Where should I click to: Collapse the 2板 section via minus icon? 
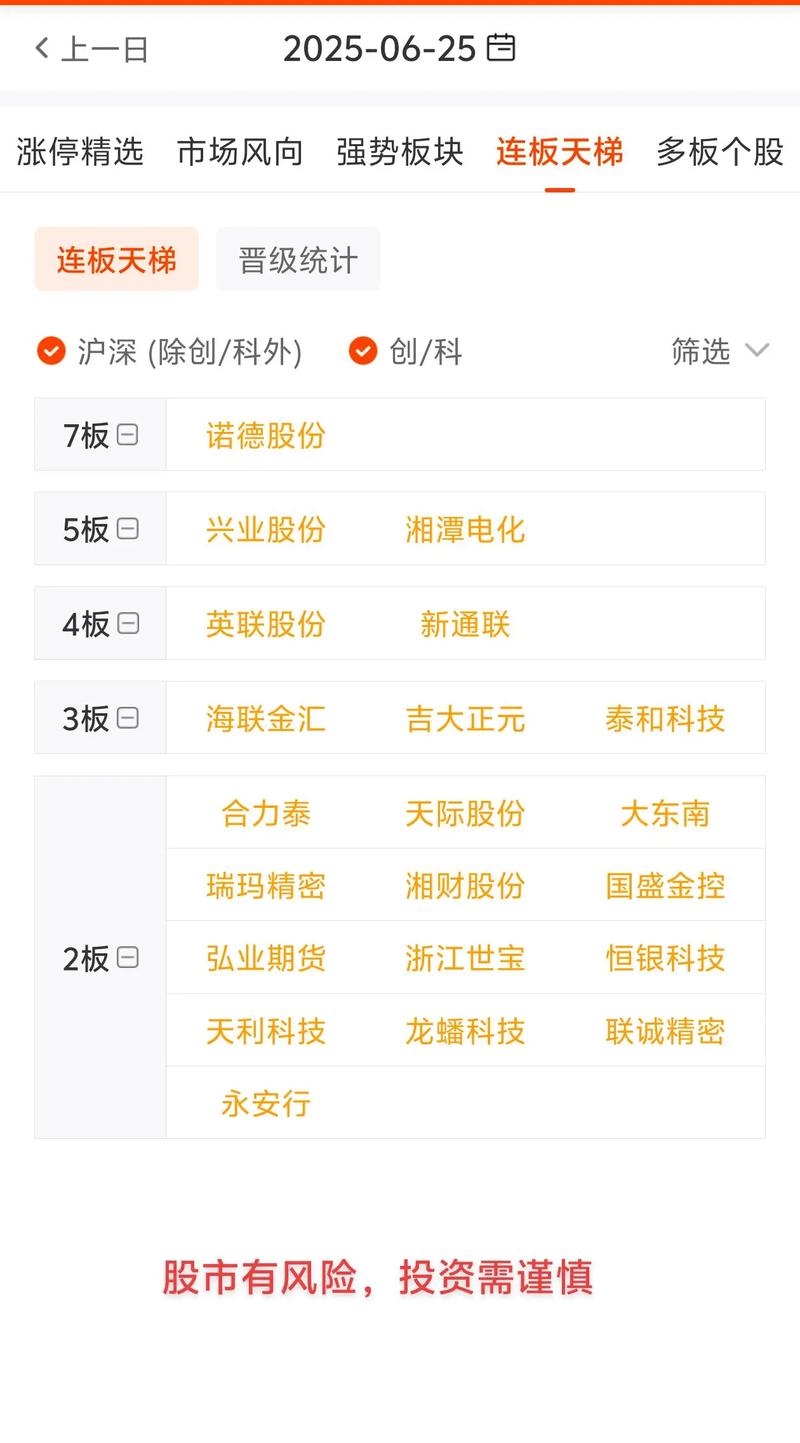(x=128, y=957)
